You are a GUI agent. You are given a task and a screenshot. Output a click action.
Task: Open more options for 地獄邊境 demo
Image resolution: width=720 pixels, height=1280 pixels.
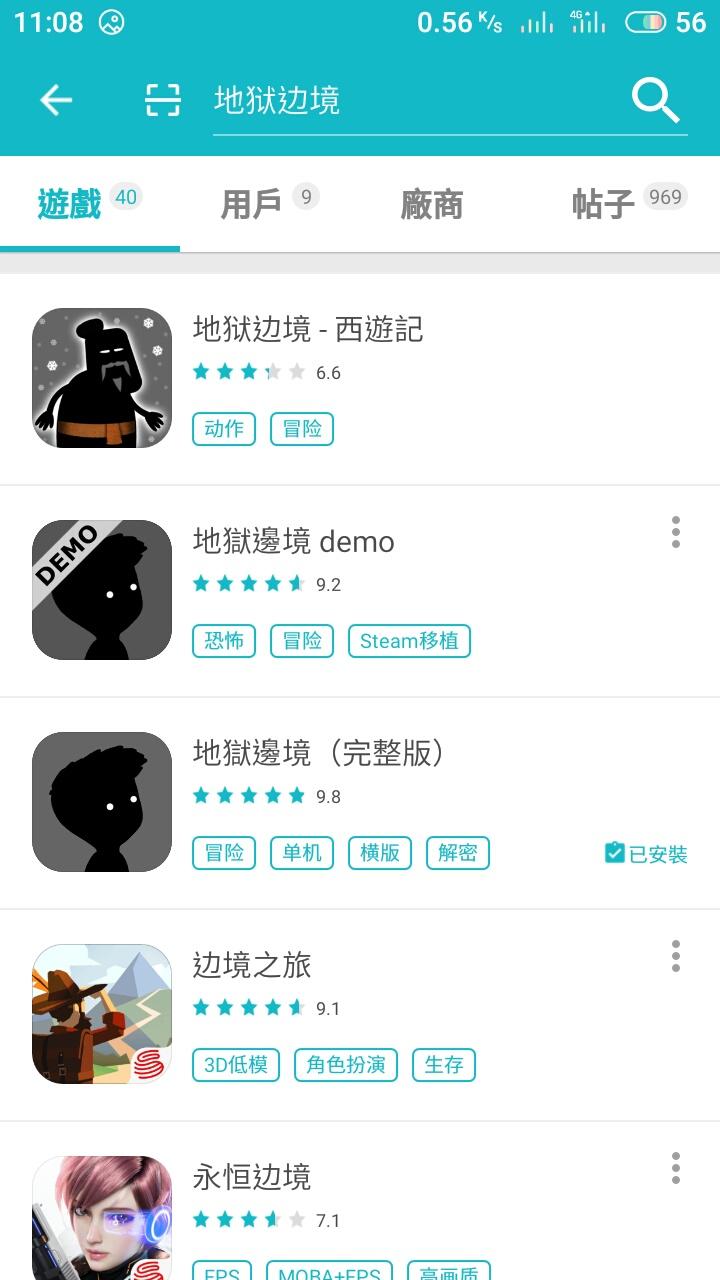[676, 532]
